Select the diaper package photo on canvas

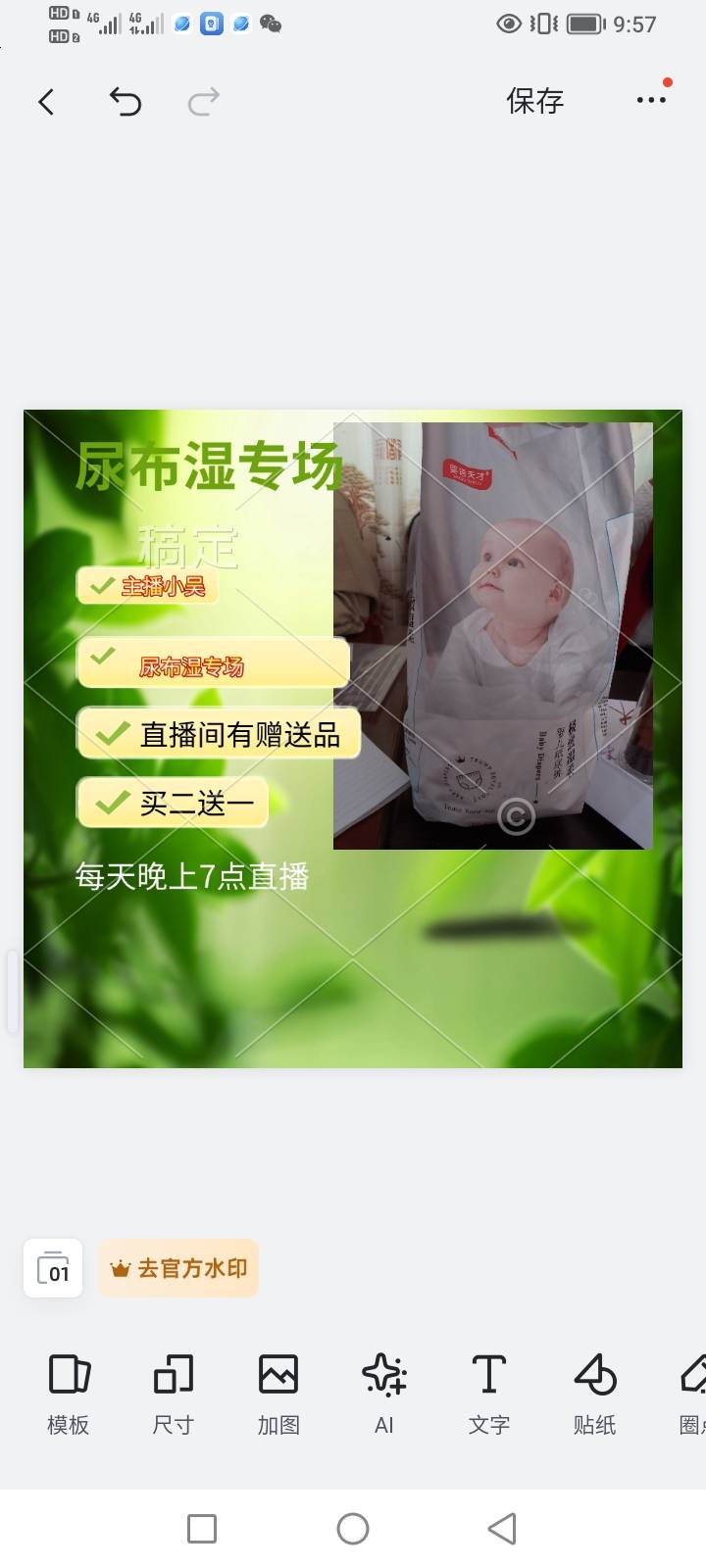493,635
